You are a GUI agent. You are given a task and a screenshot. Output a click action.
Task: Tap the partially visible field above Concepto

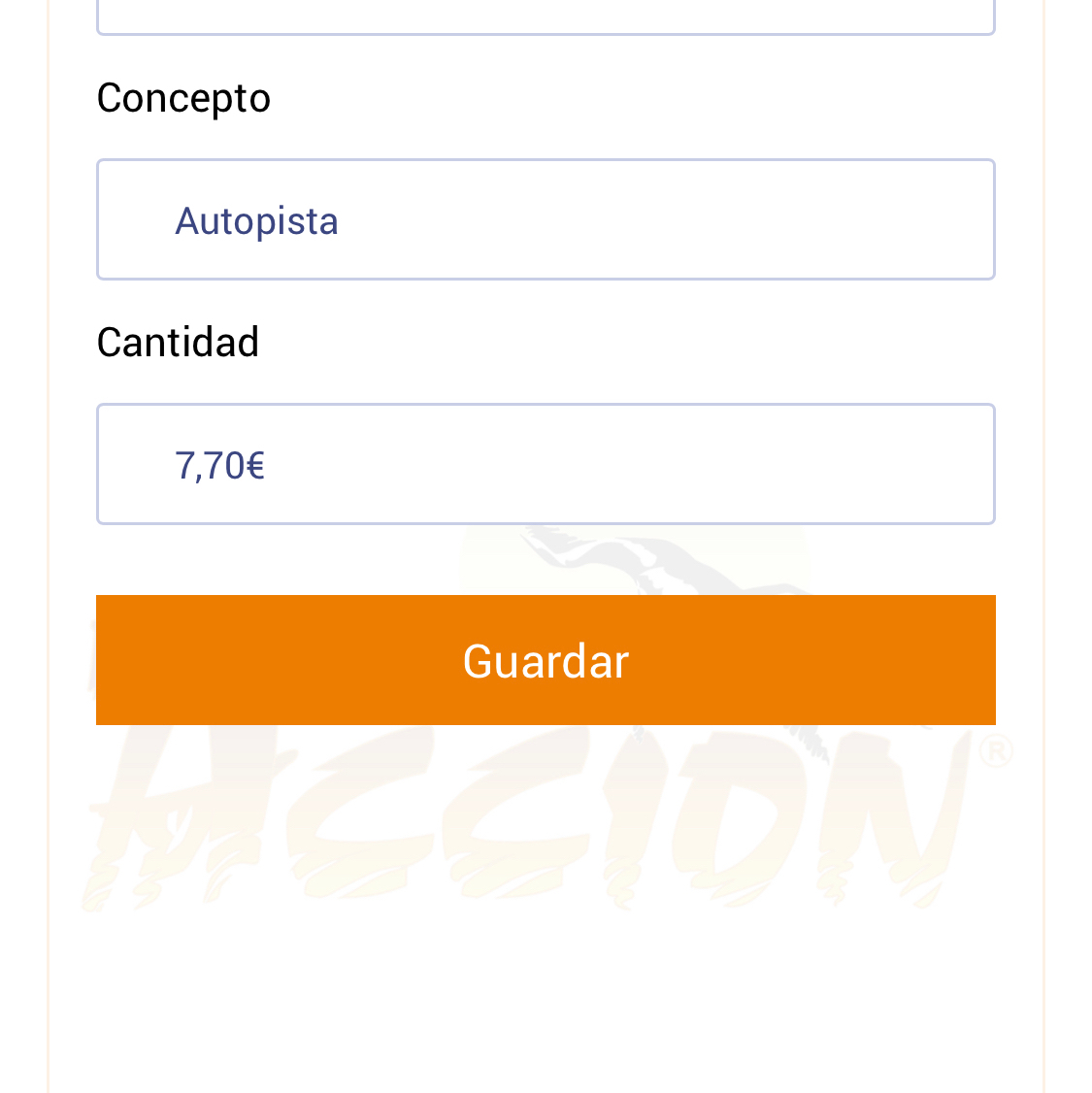pyautogui.click(x=546, y=17)
